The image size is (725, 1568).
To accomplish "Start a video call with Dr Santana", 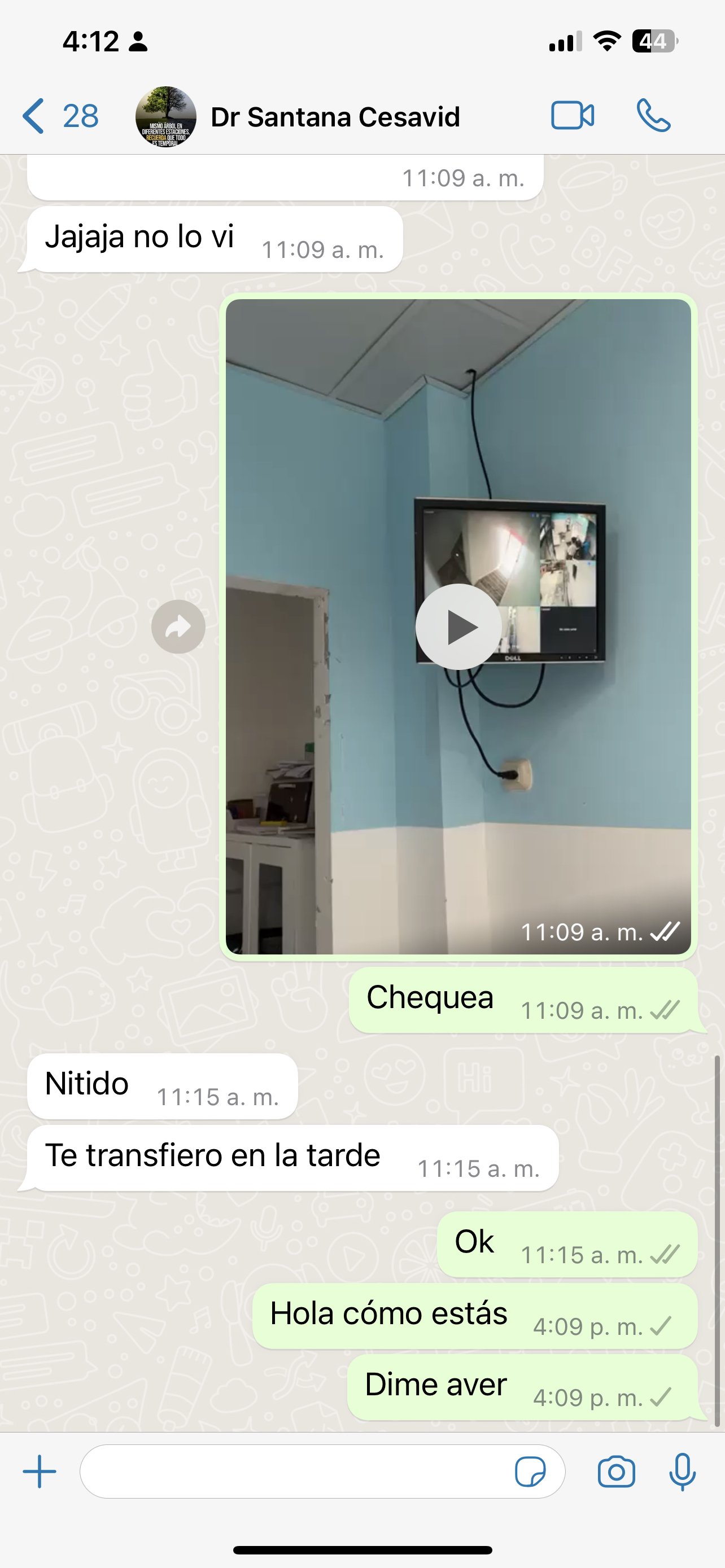I will pos(572,116).
